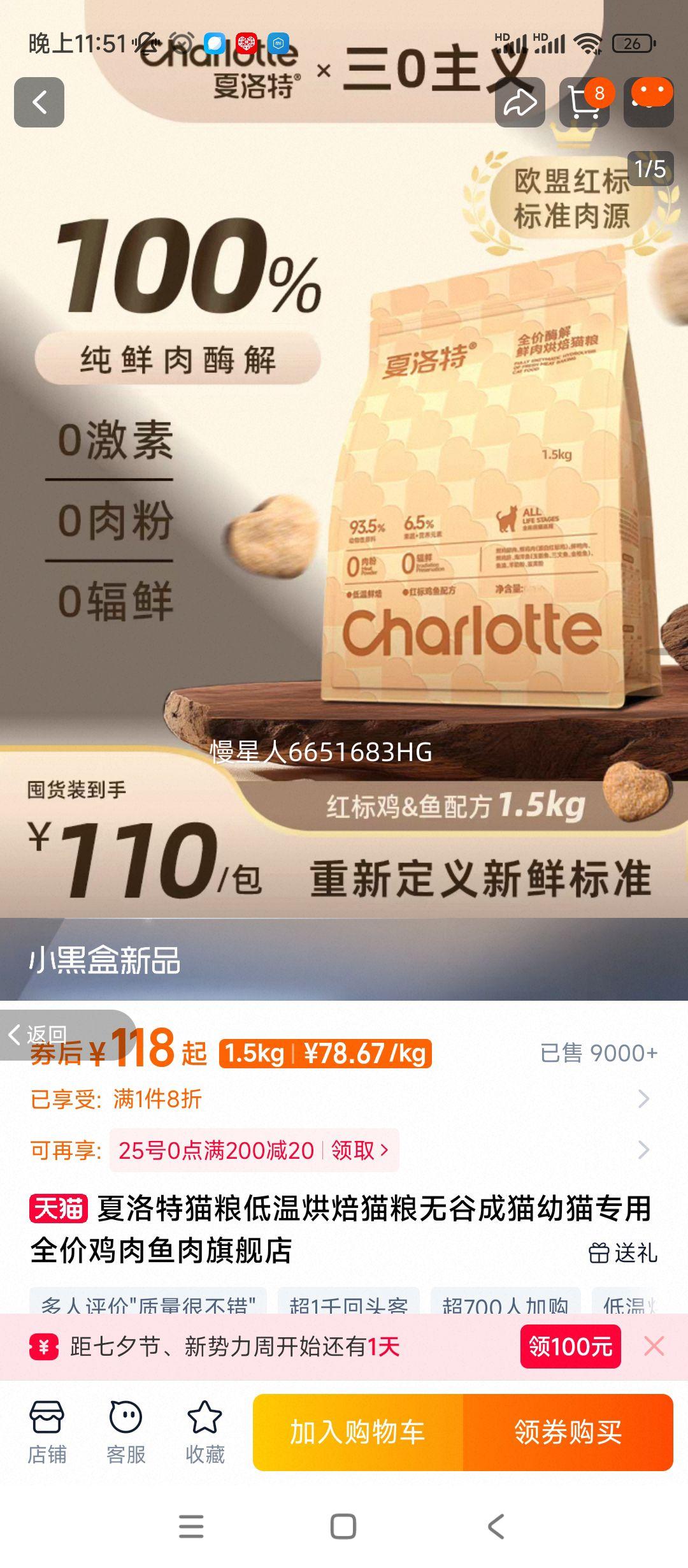Go to the system home screen
The height and width of the screenshot is (1568, 688).
pyautogui.click(x=343, y=1527)
